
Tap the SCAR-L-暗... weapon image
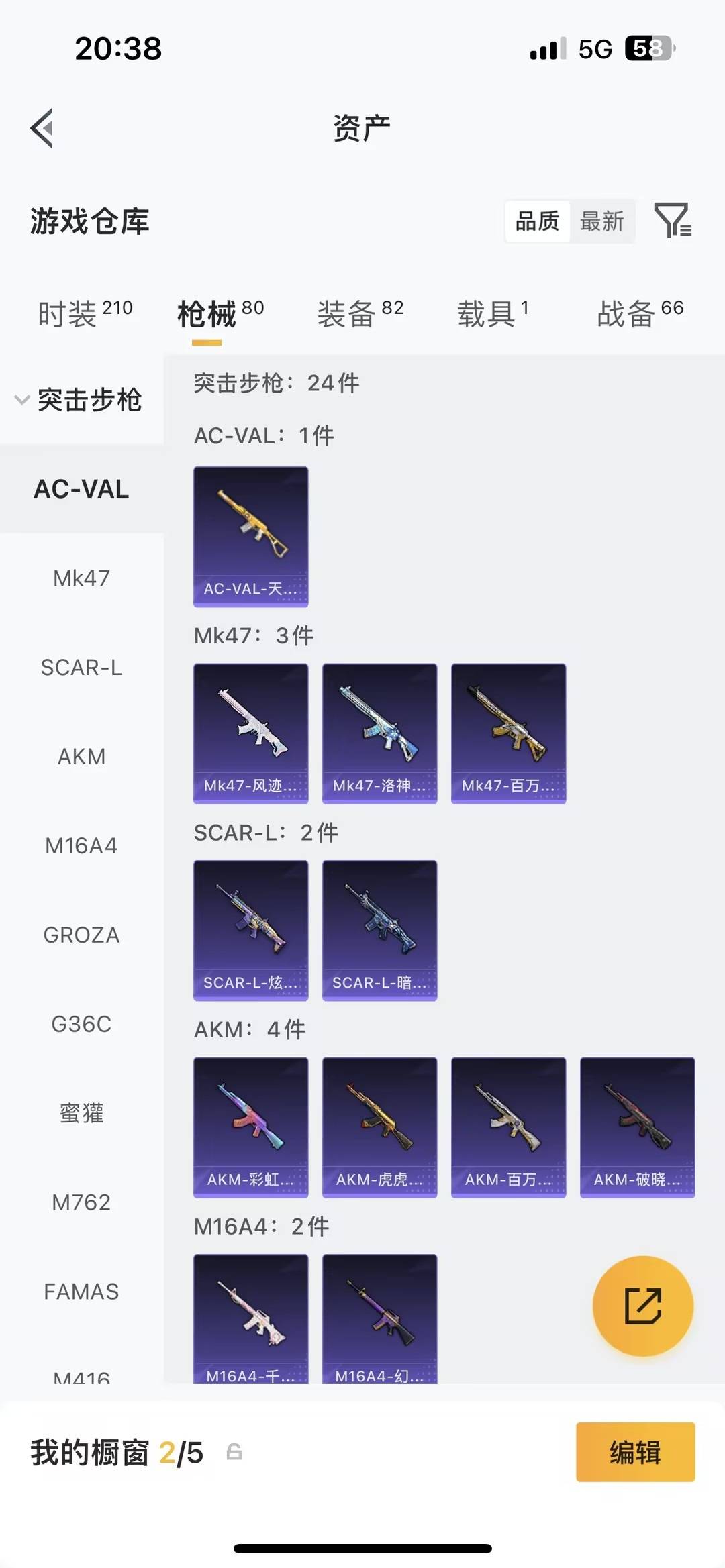pos(379,929)
